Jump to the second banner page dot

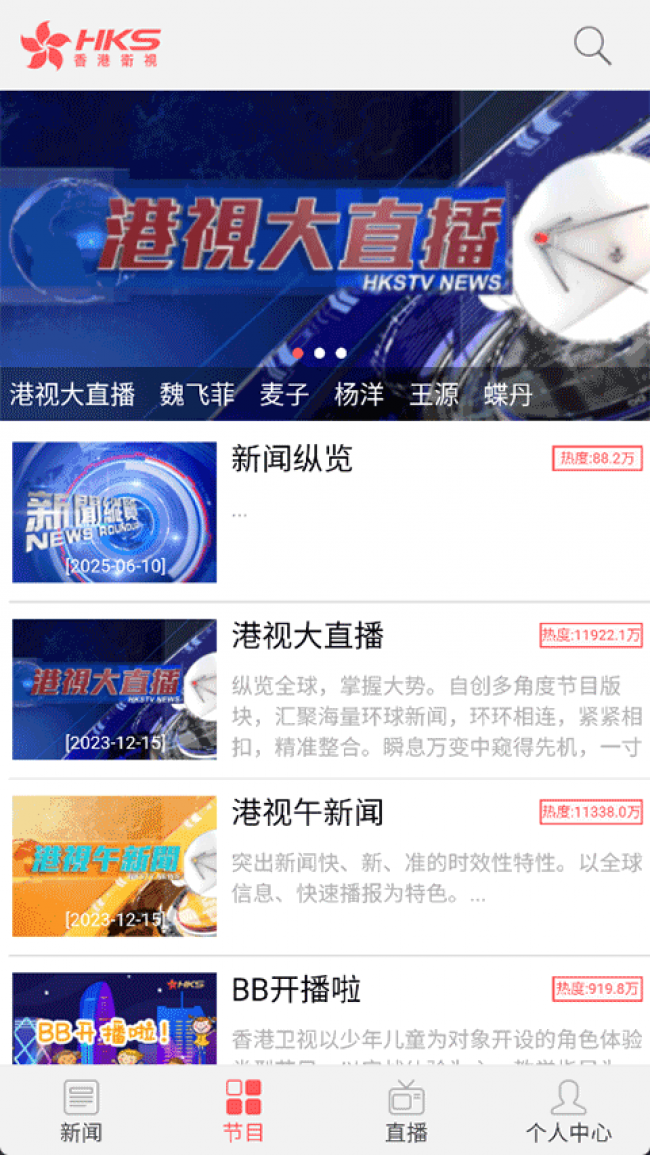(x=319, y=353)
